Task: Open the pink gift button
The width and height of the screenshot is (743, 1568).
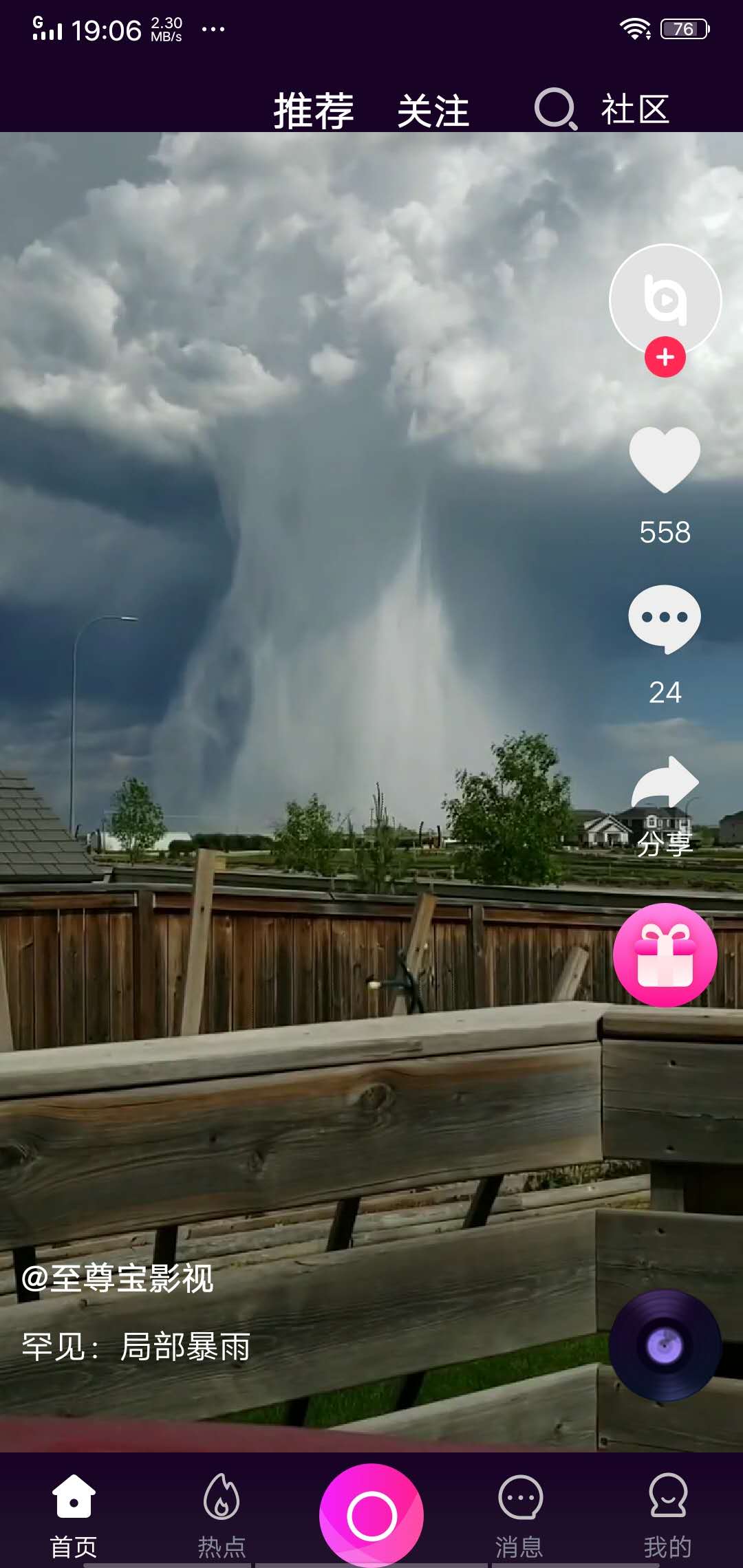Action: click(665, 955)
